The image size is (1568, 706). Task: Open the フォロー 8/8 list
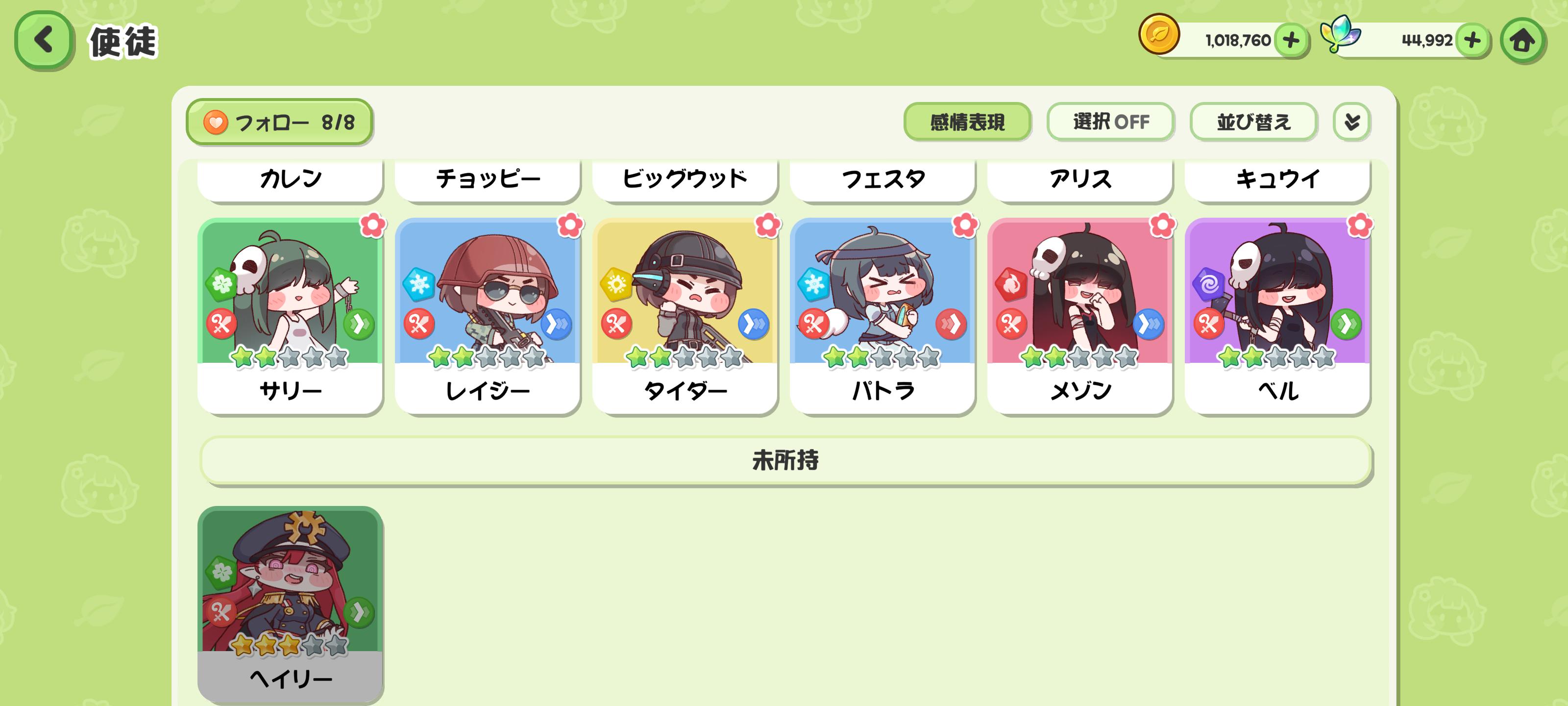pyautogui.click(x=279, y=122)
